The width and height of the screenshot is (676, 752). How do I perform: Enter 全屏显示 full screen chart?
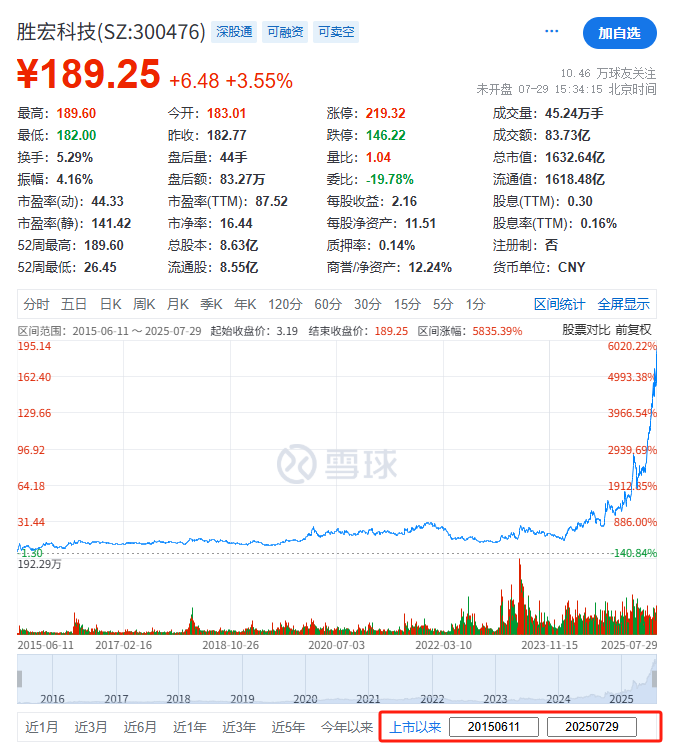click(623, 304)
